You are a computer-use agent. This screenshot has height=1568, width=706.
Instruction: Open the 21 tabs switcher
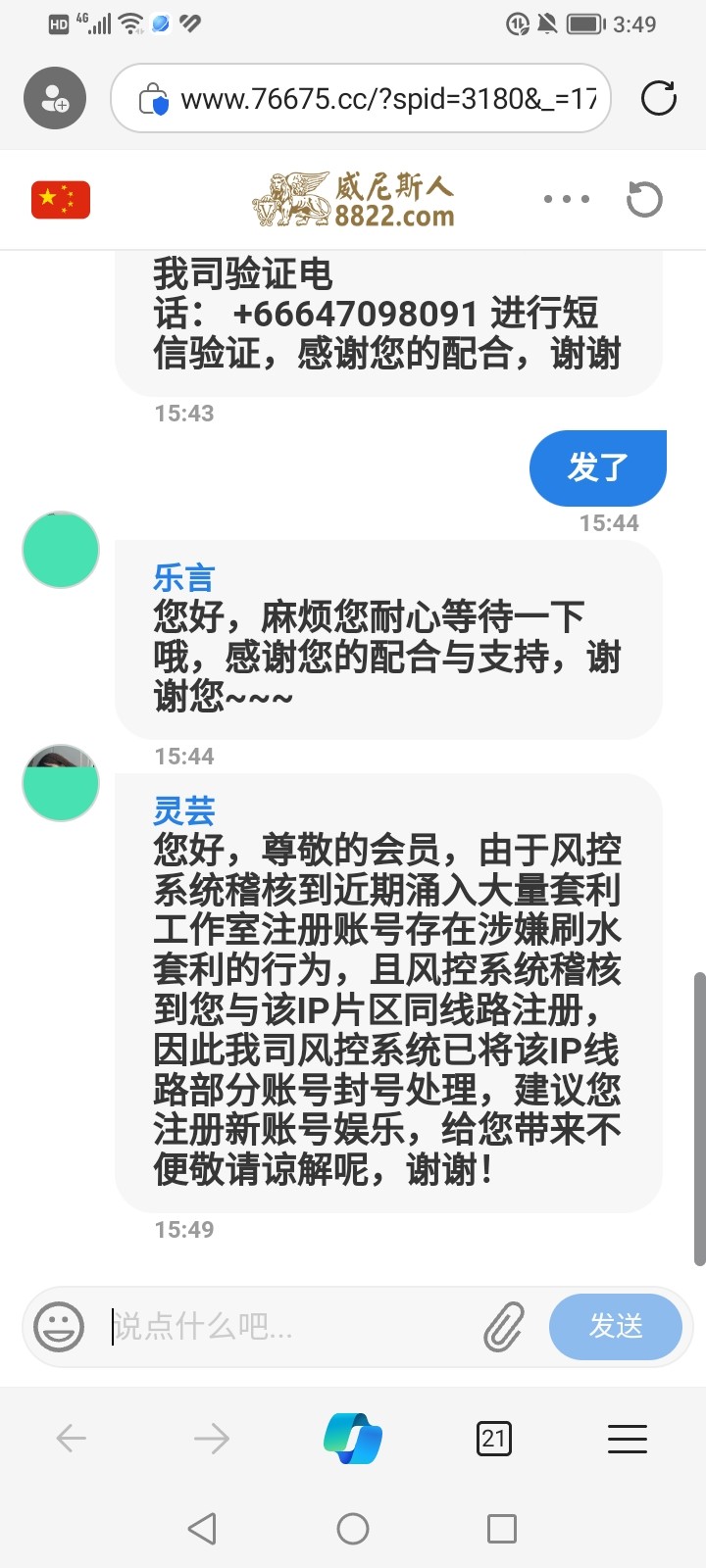tap(493, 1439)
